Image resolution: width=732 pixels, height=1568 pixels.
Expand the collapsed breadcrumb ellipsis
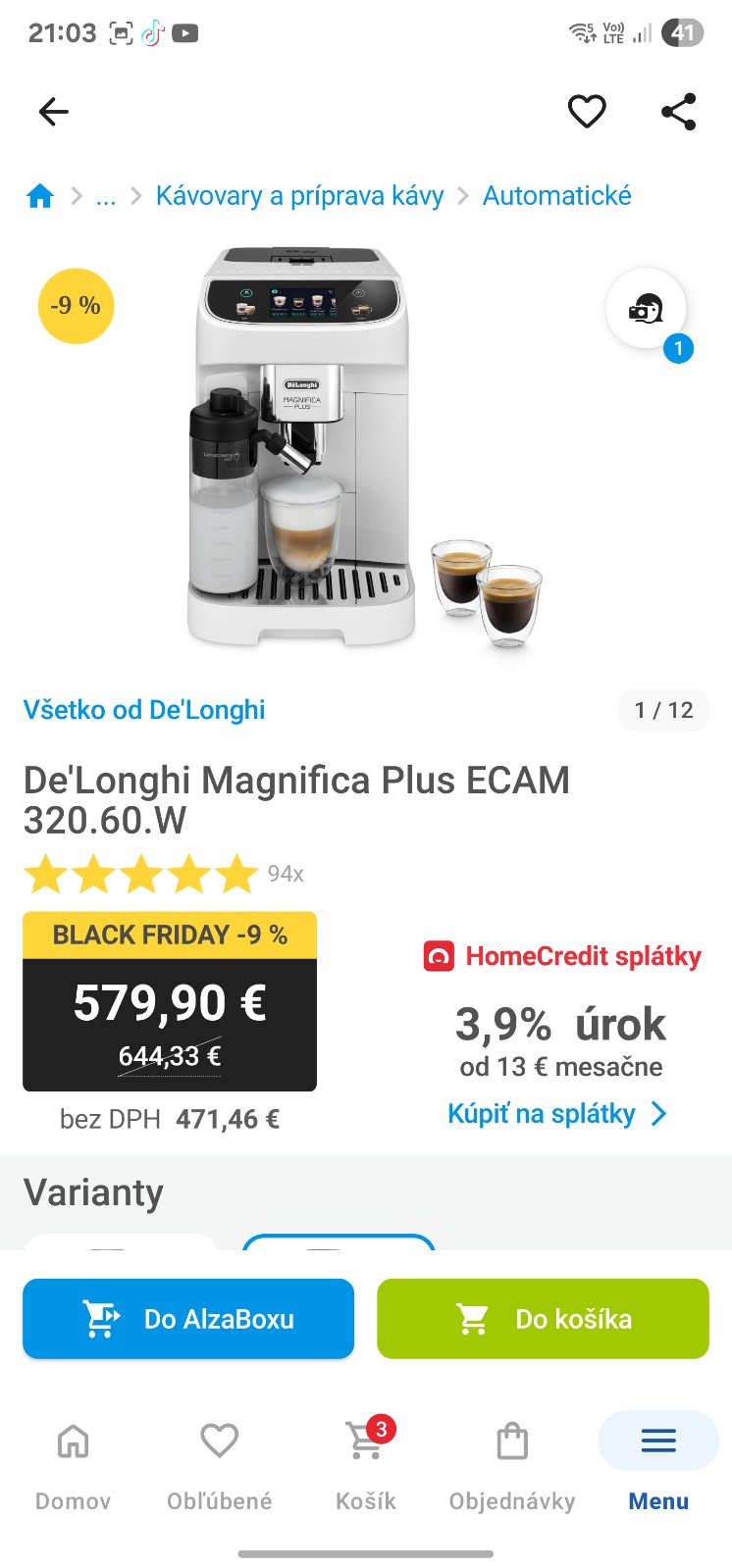click(x=106, y=196)
